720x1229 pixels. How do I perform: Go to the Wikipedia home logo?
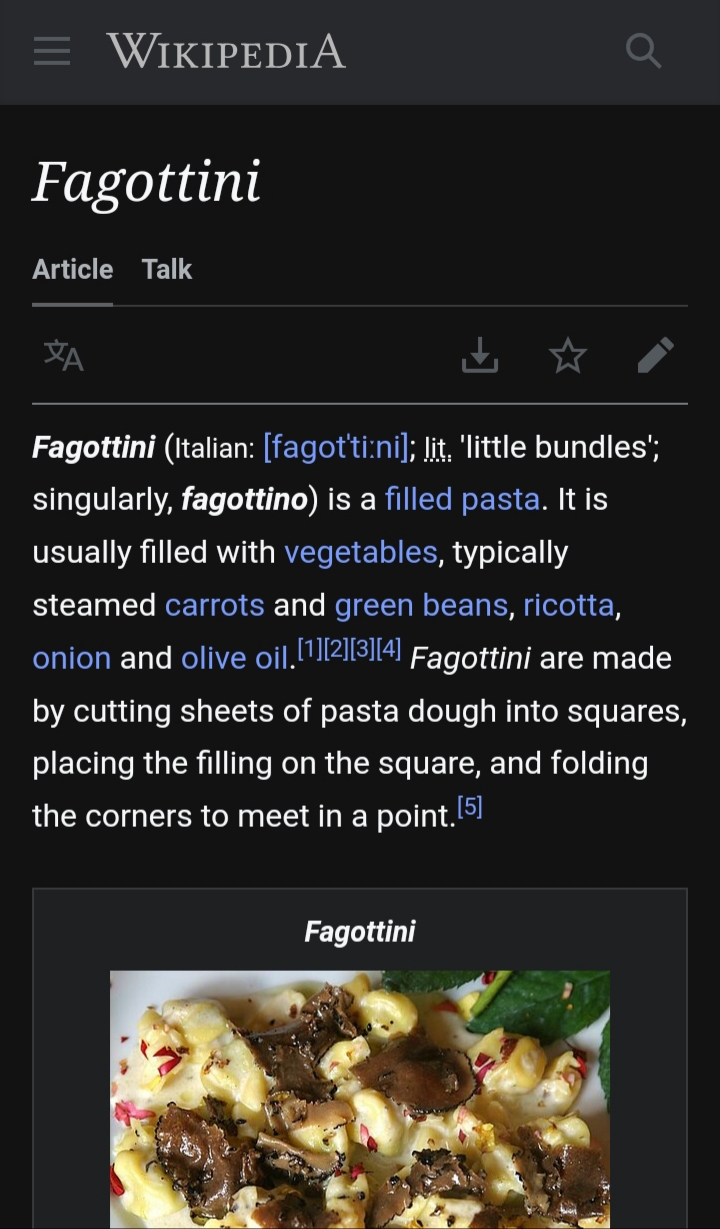226,51
